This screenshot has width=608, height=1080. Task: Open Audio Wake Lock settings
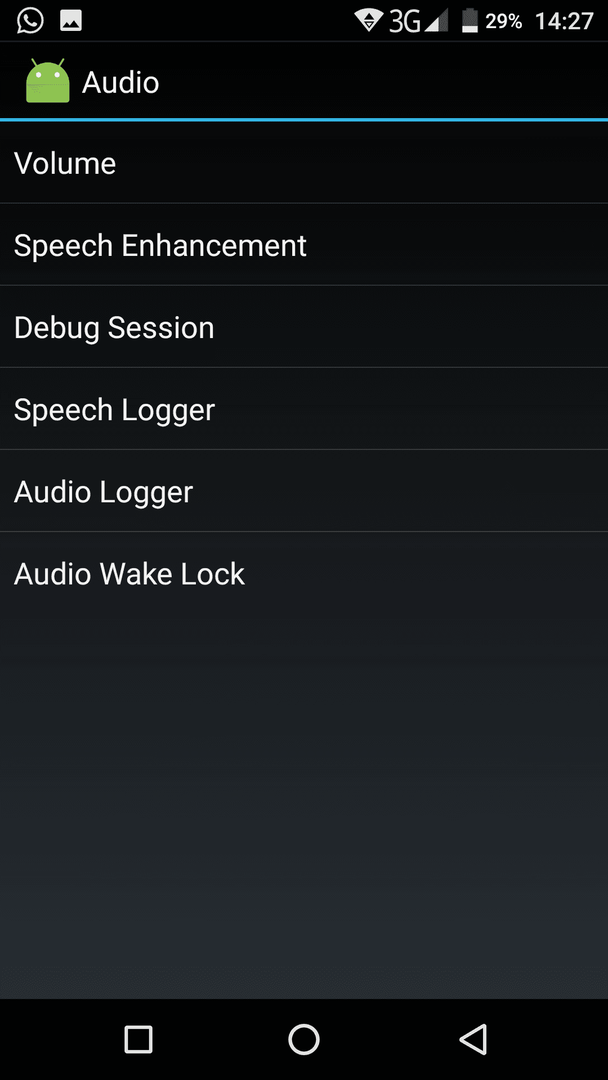click(304, 572)
